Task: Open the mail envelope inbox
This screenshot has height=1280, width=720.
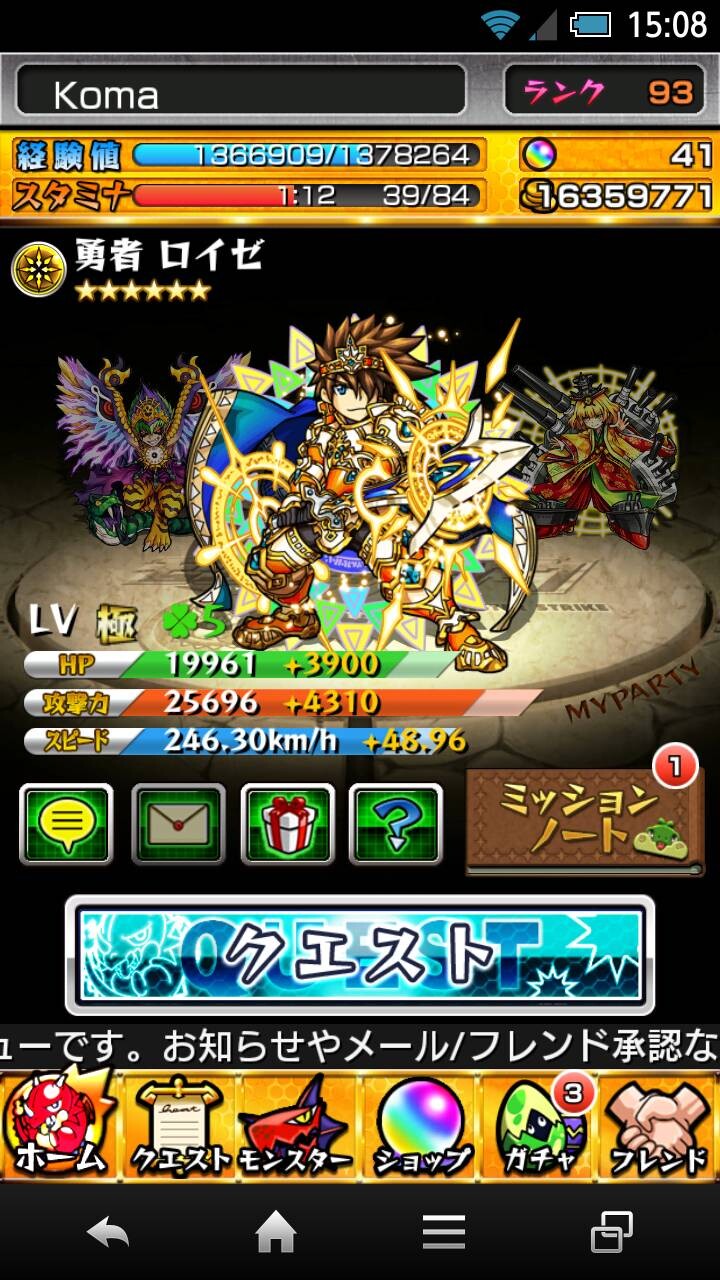Action: coord(178,824)
